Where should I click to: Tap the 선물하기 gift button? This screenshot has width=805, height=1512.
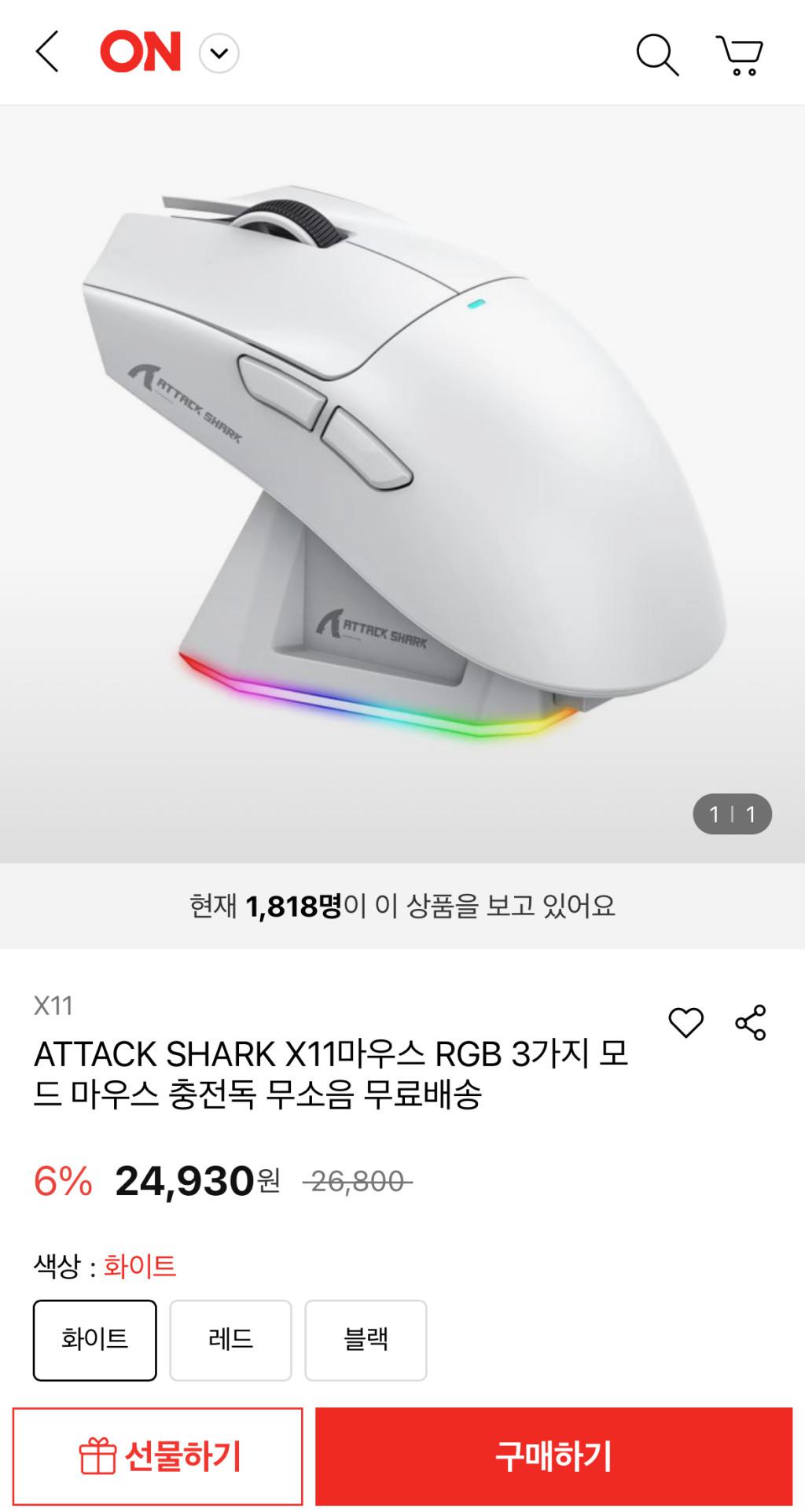point(158,1457)
